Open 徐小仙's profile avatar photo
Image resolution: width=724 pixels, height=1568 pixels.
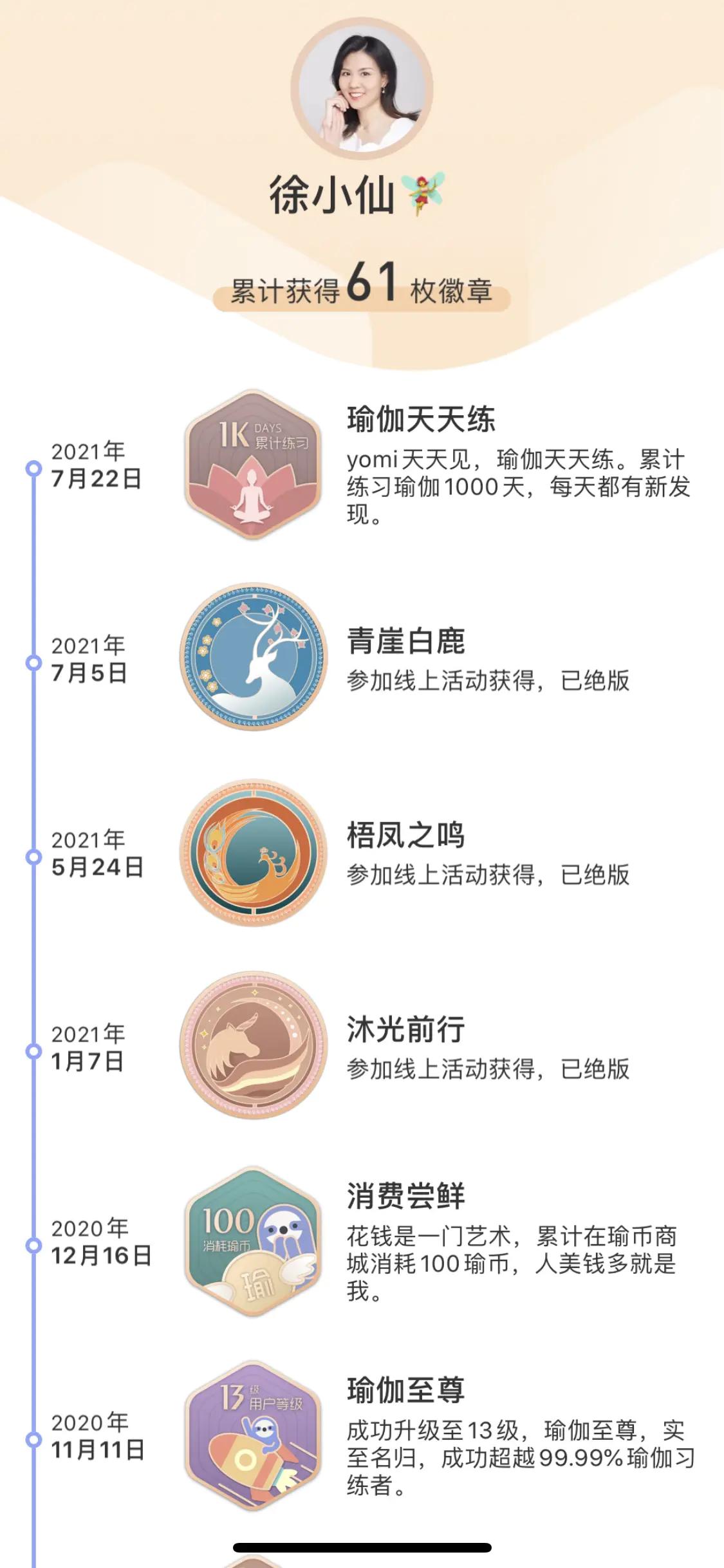pyautogui.click(x=362, y=91)
